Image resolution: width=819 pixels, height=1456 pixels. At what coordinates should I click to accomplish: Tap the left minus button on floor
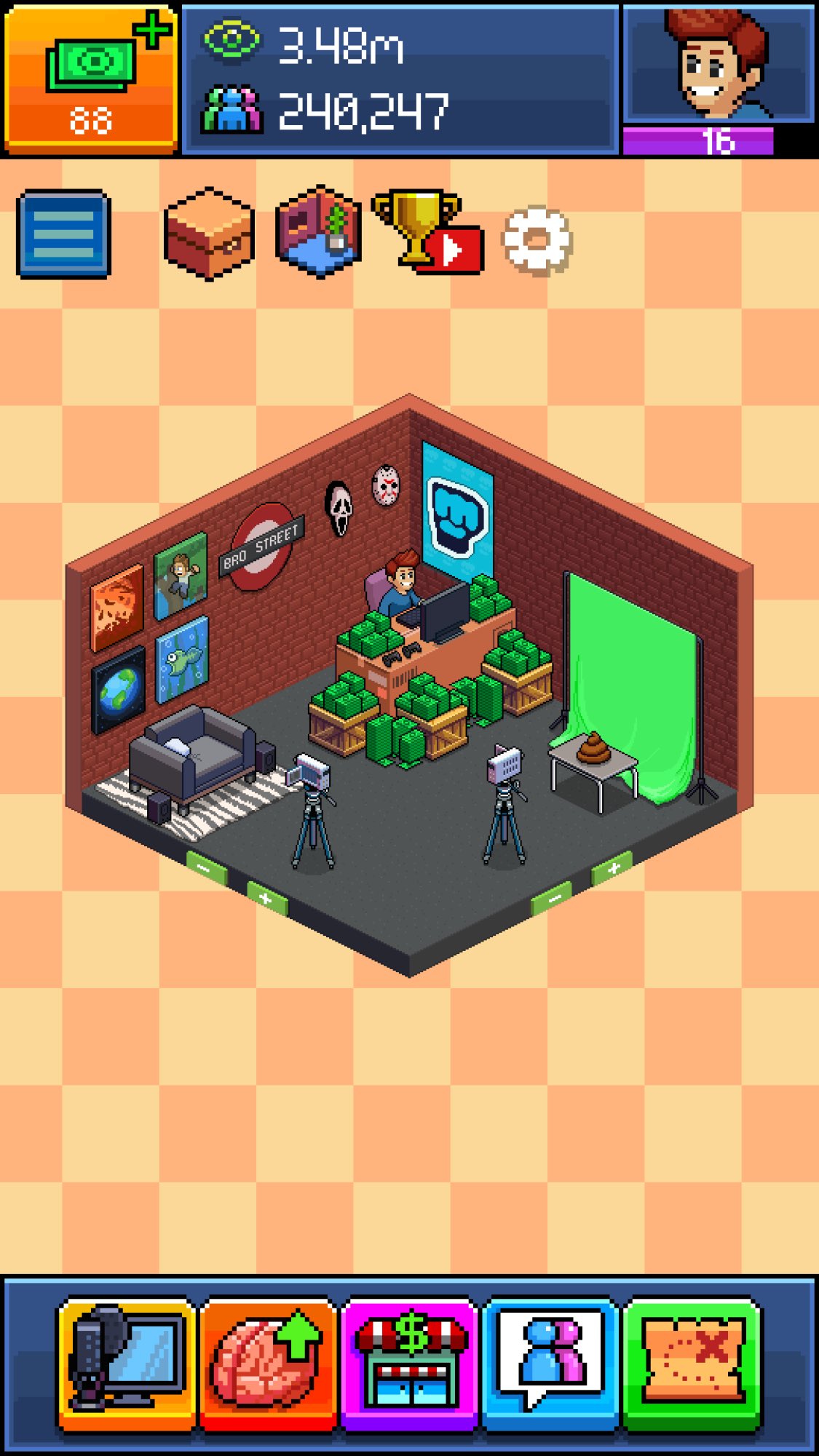coord(206,868)
